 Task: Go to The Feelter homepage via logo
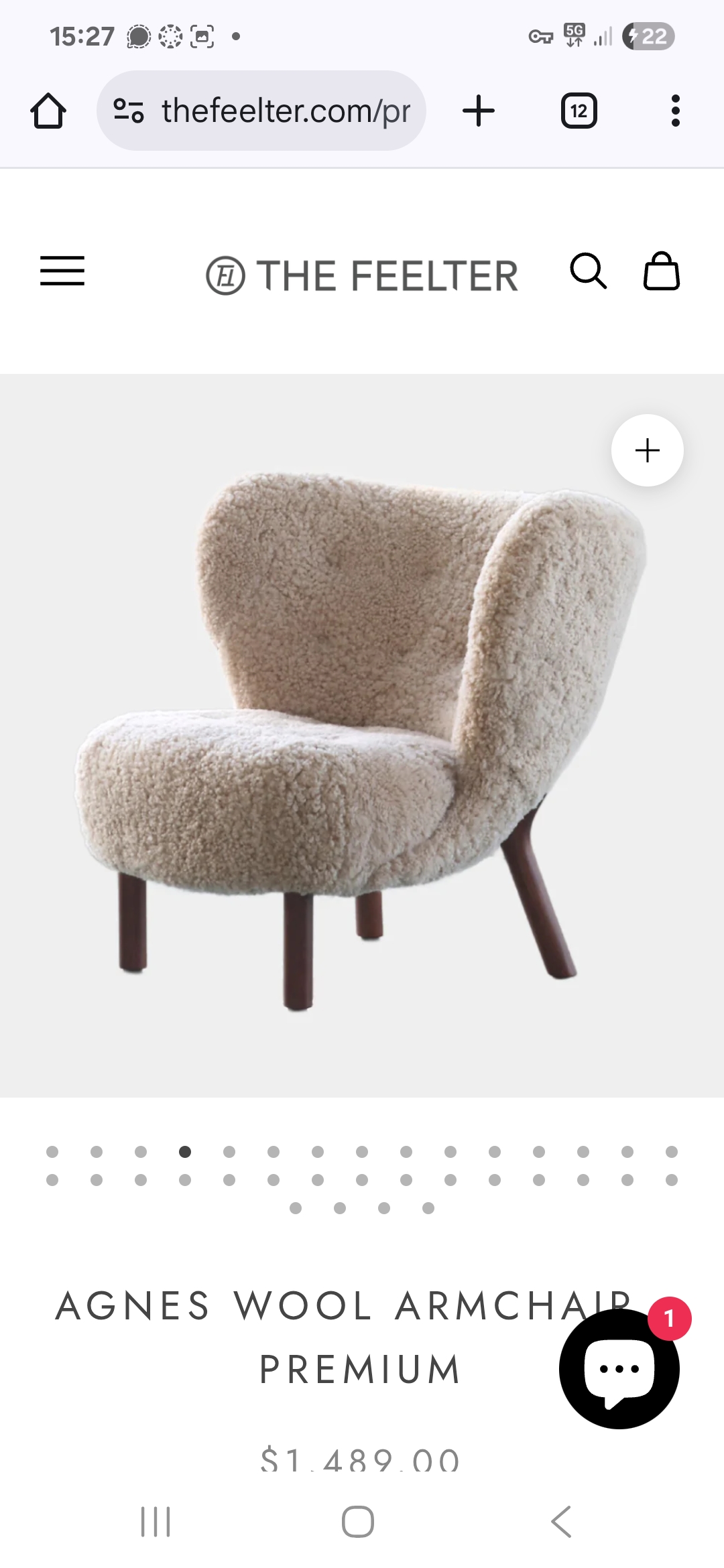coord(362,275)
